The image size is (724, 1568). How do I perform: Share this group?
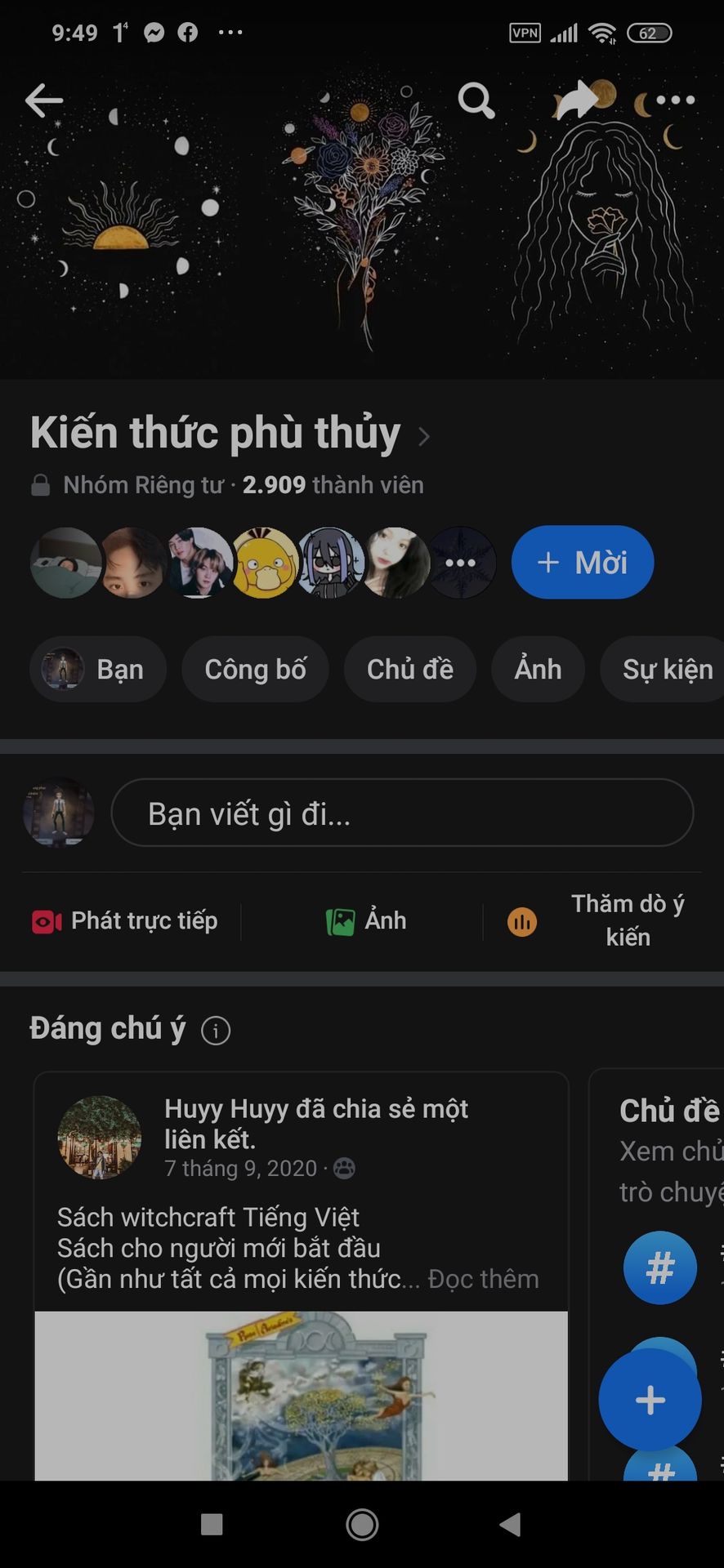click(578, 101)
